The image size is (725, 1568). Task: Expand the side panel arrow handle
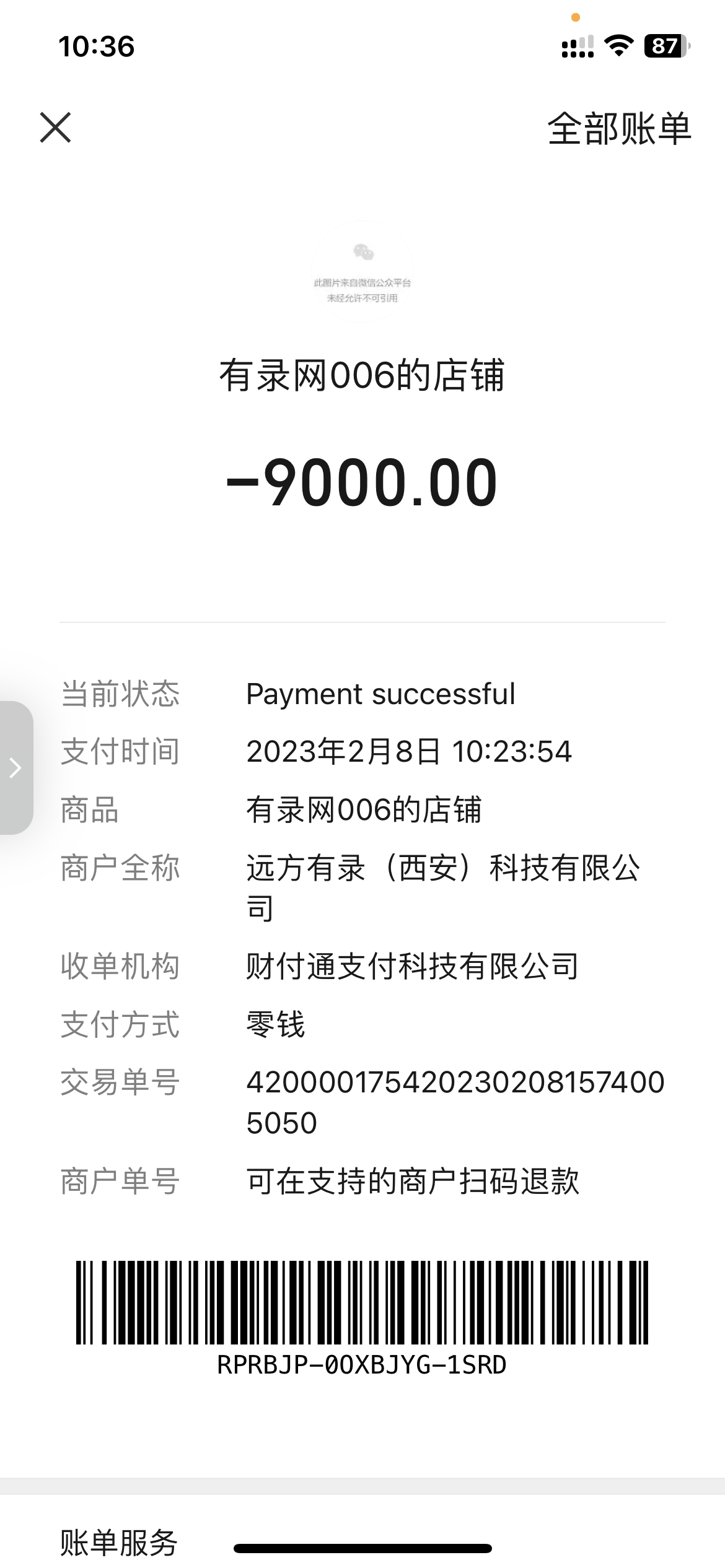click(16, 768)
